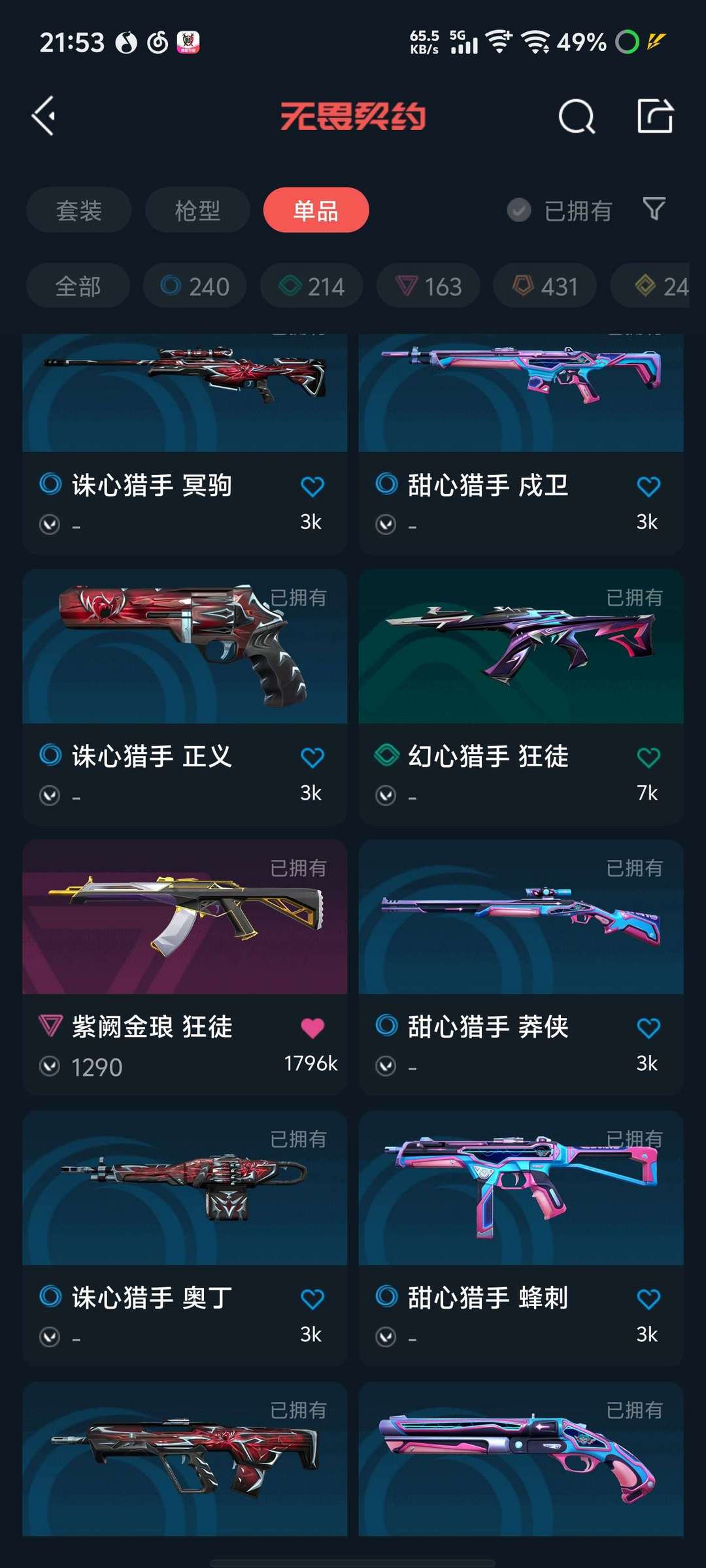This screenshot has height=1568, width=706.
Task: Open the 幻心猎手 狂徒 skin card
Action: pos(521,696)
